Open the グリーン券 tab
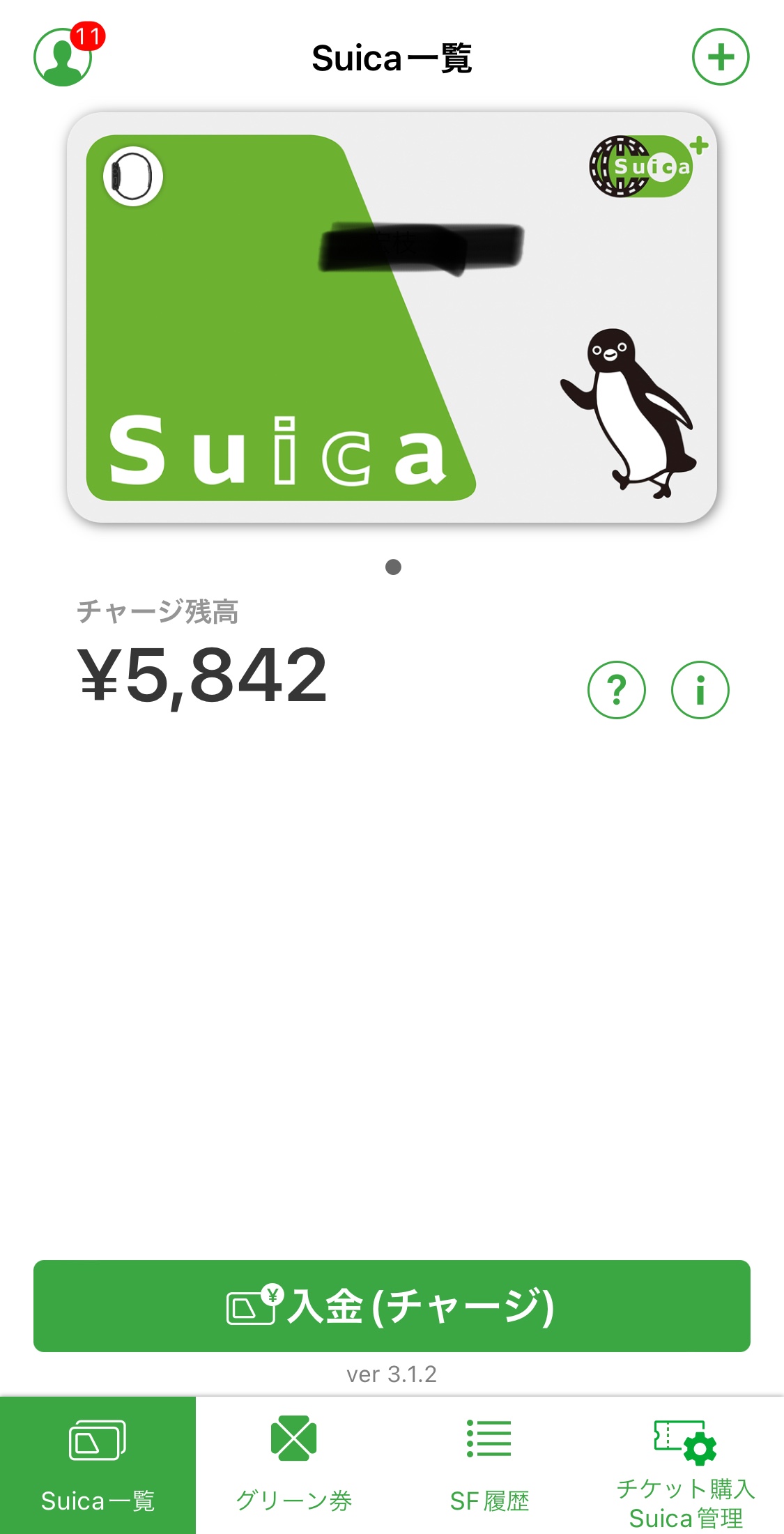 (293, 1465)
